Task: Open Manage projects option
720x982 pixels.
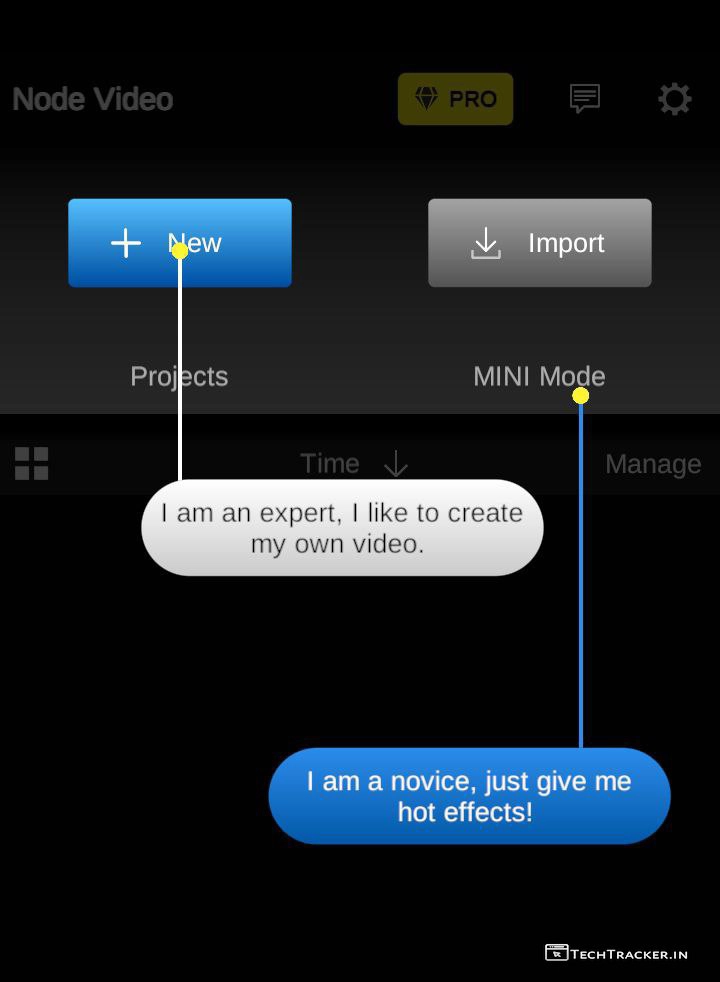Action: click(x=652, y=464)
